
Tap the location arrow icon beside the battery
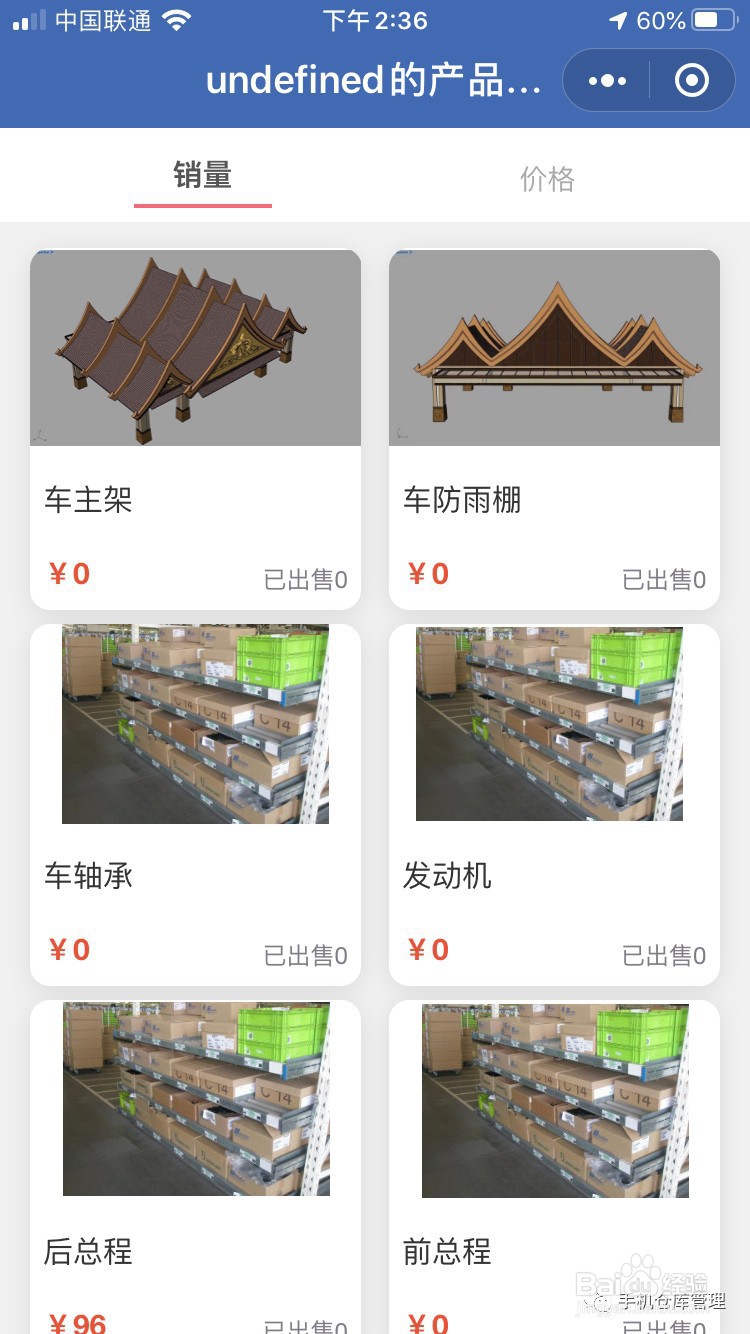pyautogui.click(x=617, y=18)
